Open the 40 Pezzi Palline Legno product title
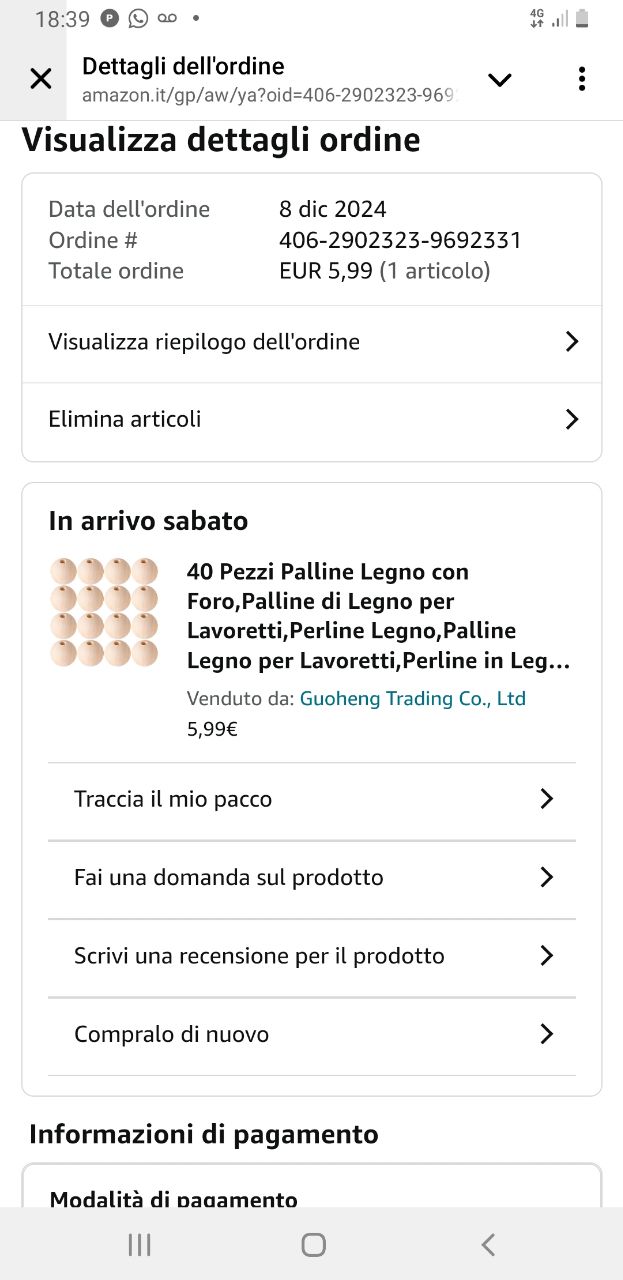Image resolution: width=623 pixels, height=1280 pixels. (378, 616)
